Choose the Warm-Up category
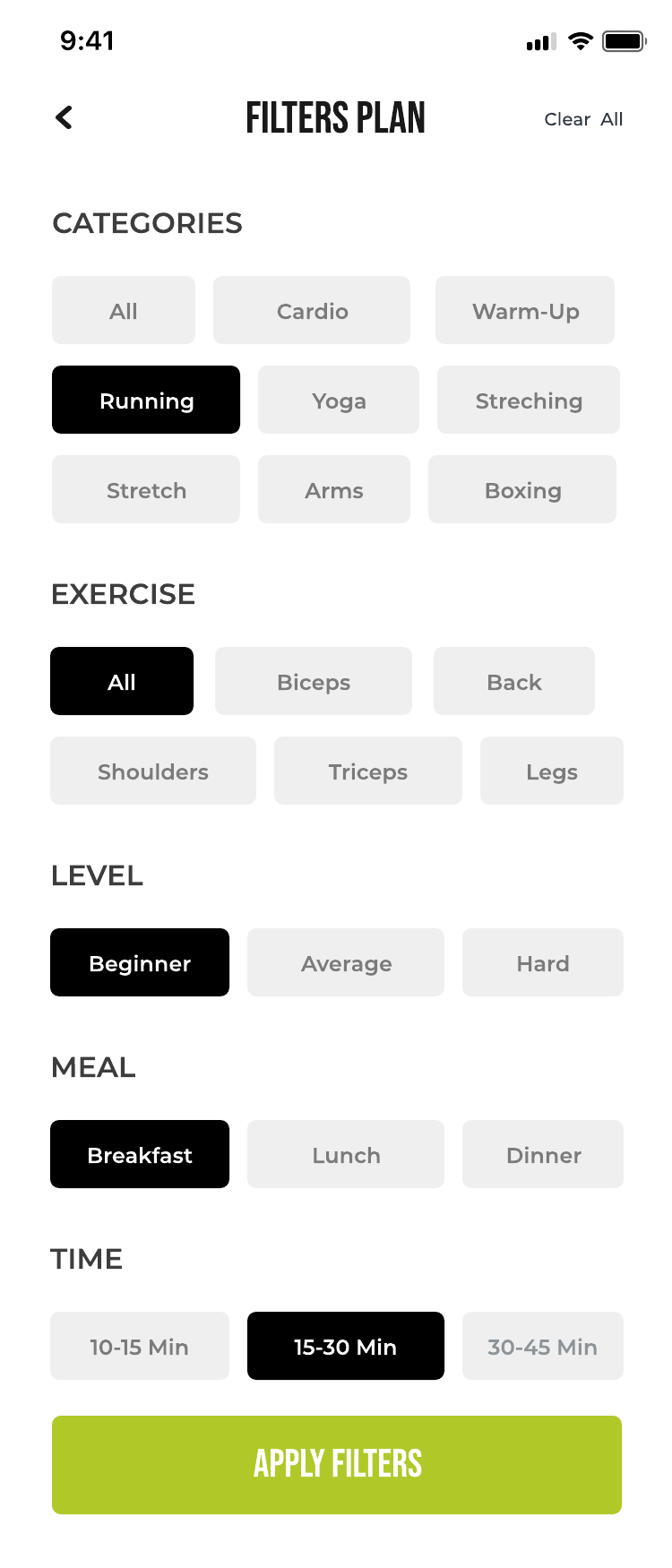Image resolution: width=672 pixels, height=1568 pixels. tap(525, 311)
